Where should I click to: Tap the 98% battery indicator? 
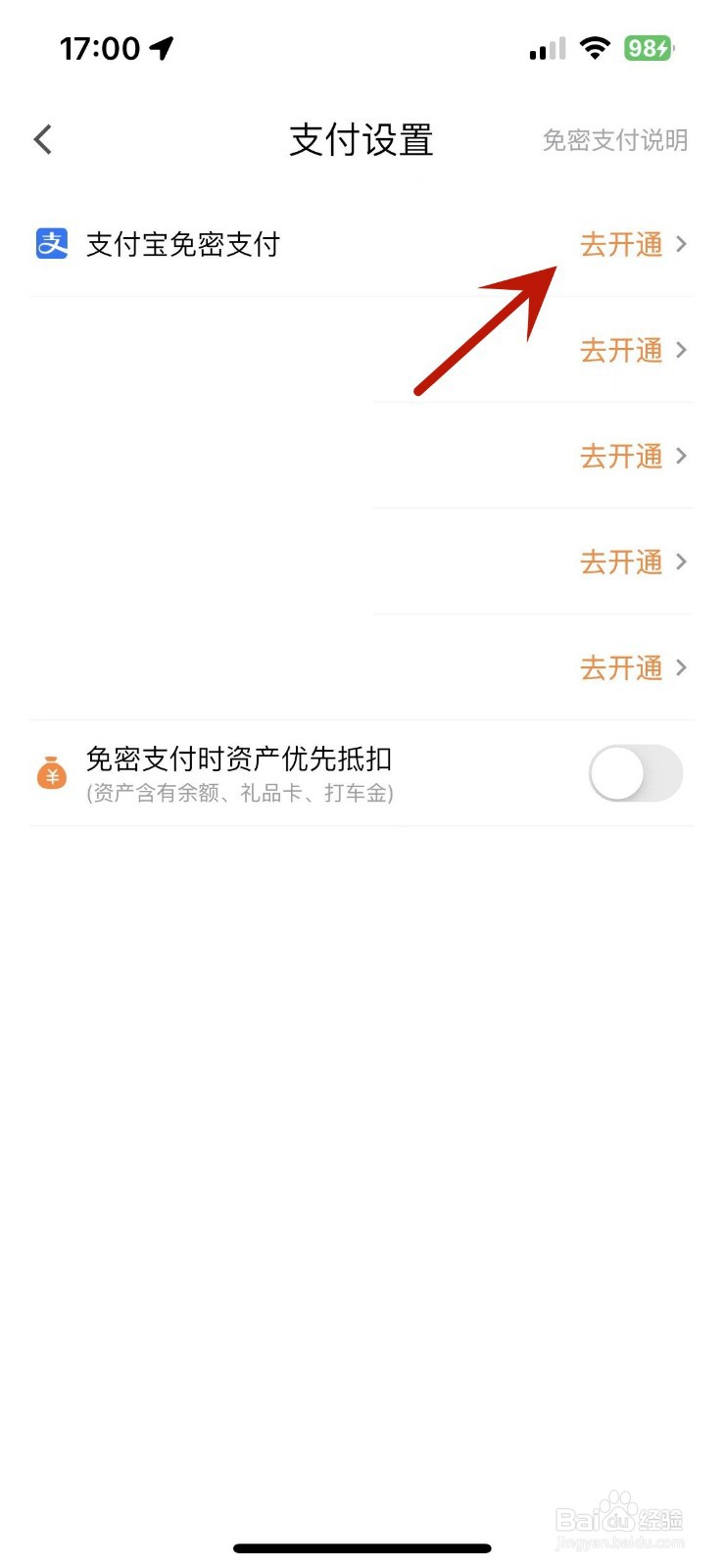click(x=648, y=46)
